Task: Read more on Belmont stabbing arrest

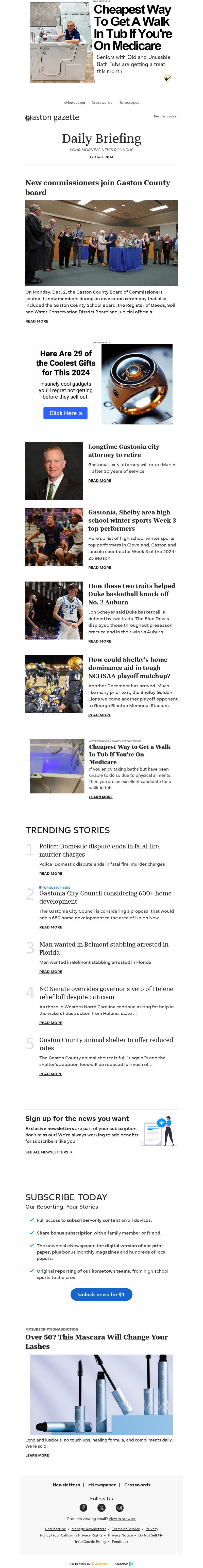Action: (50, 971)
